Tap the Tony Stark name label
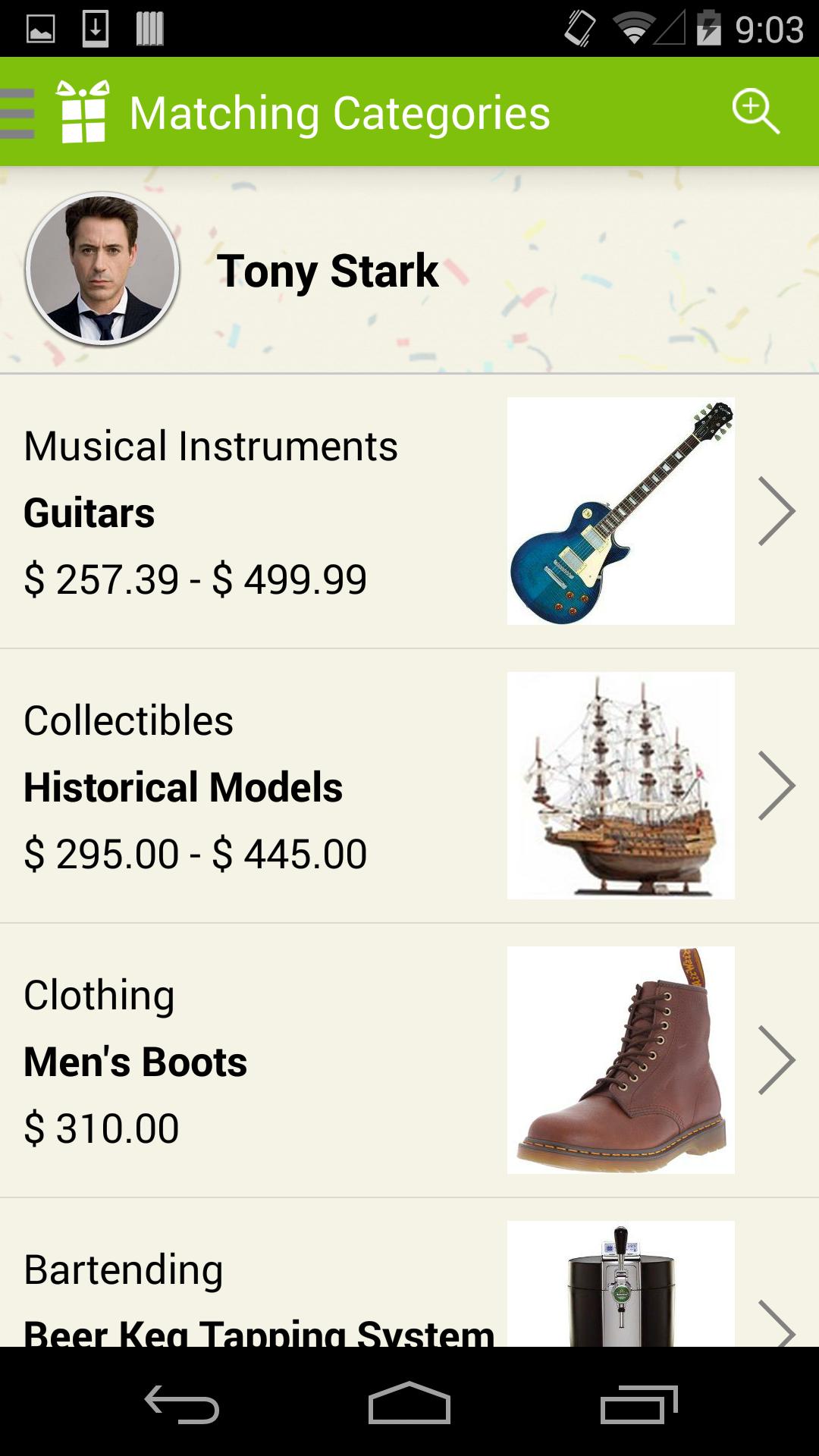The height and width of the screenshot is (1456, 819). (x=327, y=271)
